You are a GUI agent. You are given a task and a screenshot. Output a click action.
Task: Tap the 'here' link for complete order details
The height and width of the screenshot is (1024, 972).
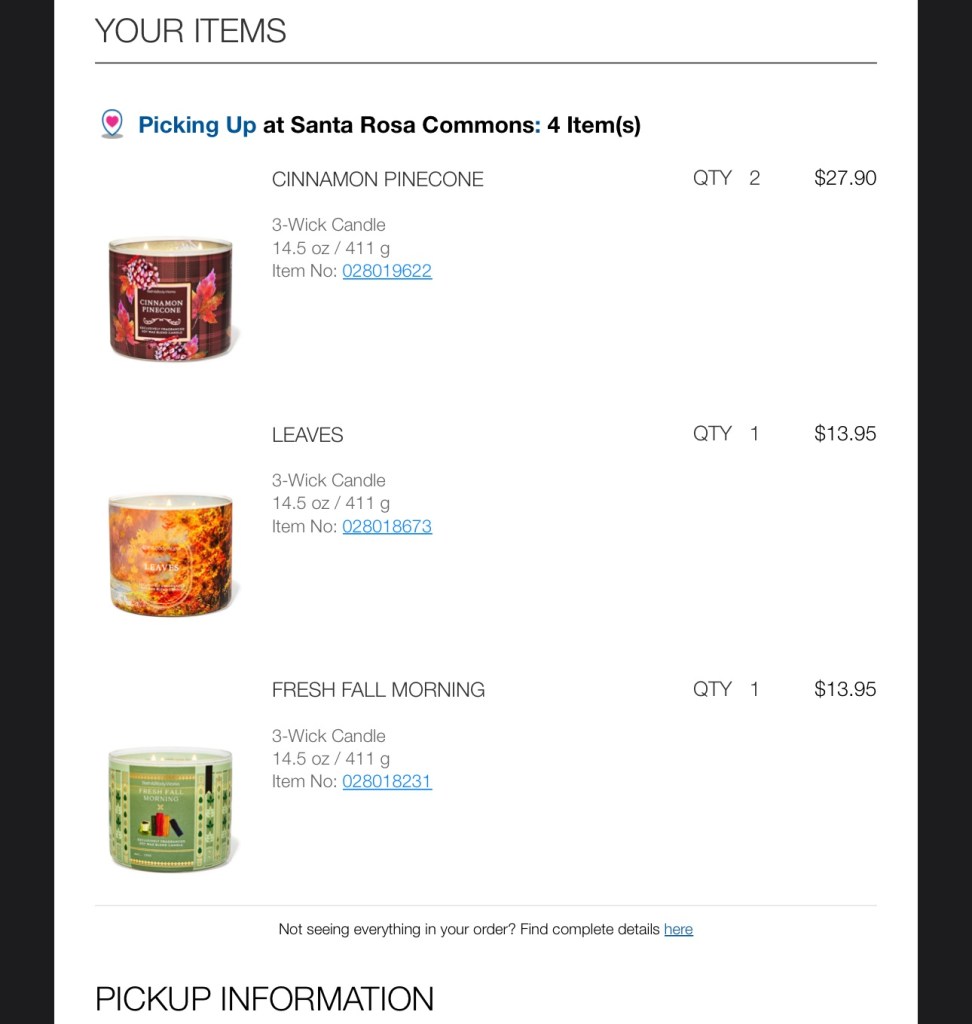point(678,929)
